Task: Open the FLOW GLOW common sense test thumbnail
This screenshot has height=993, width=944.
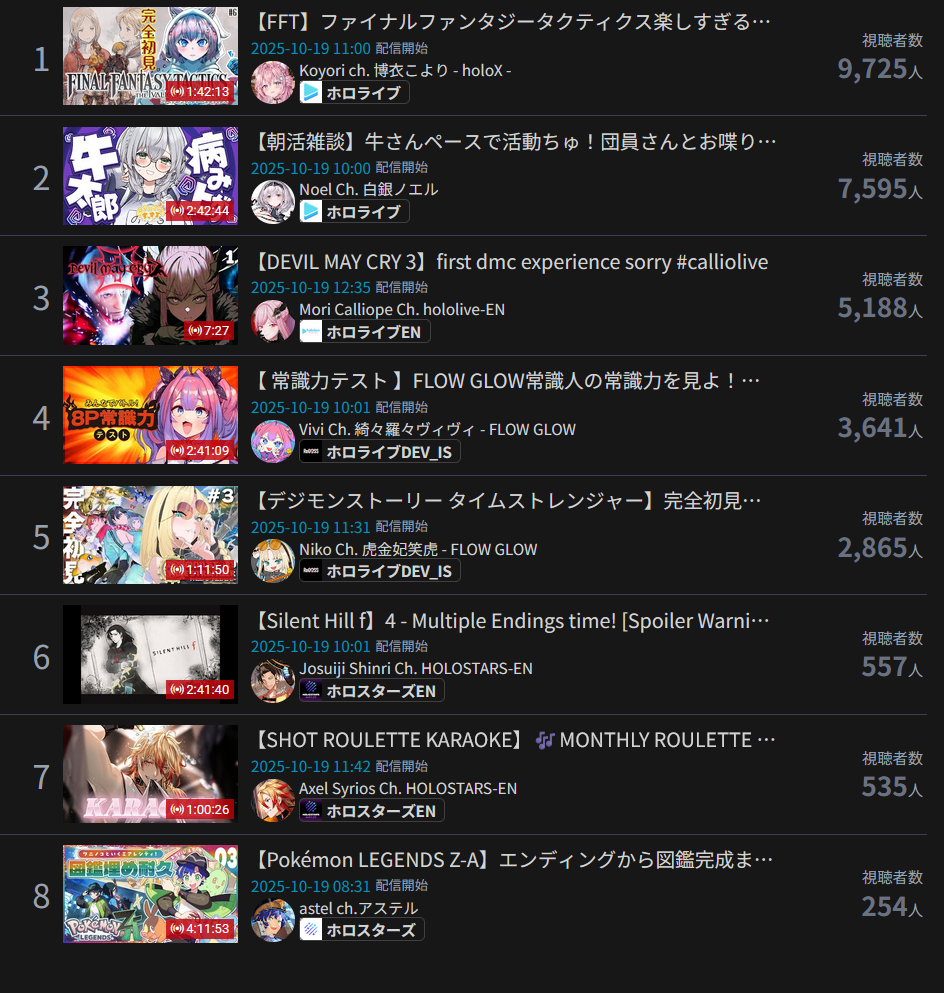Action: (x=150, y=415)
